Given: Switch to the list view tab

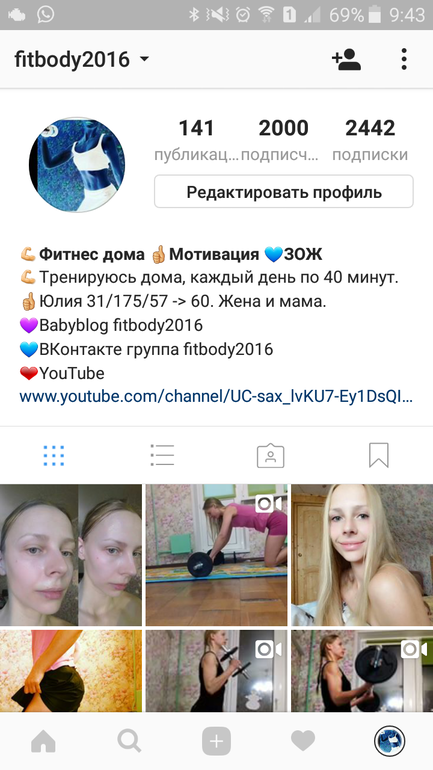Looking at the screenshot, I should point(162,456).
